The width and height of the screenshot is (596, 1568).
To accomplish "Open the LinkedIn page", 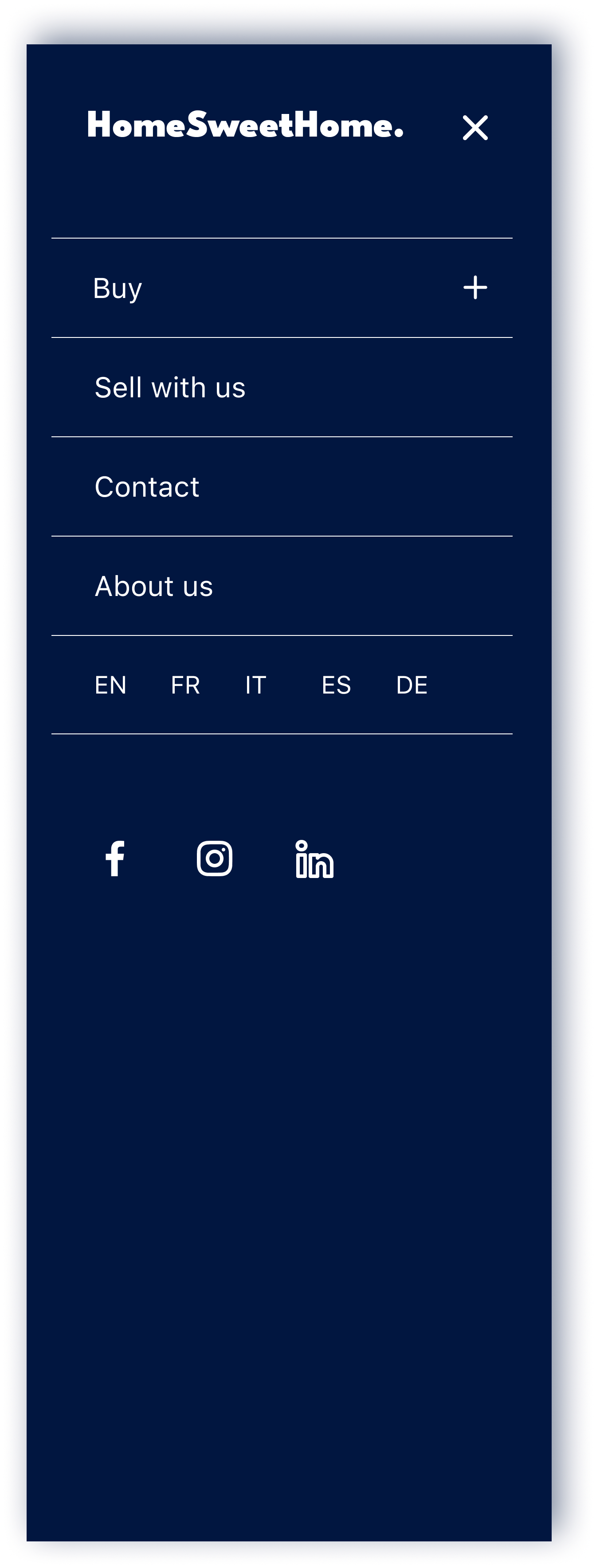I will (x=314, y=859).
